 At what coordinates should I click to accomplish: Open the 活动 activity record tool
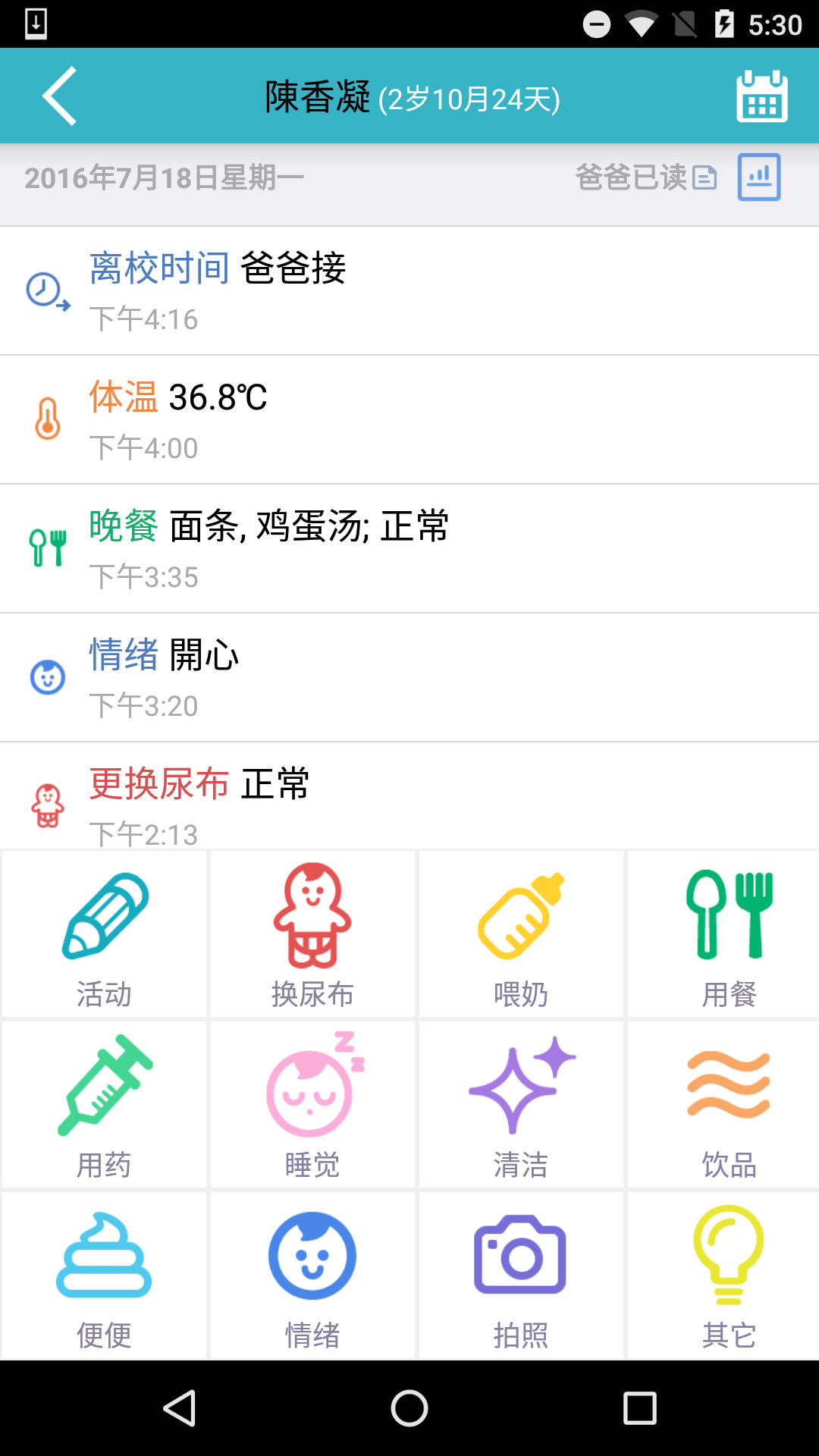pos(104,934)
